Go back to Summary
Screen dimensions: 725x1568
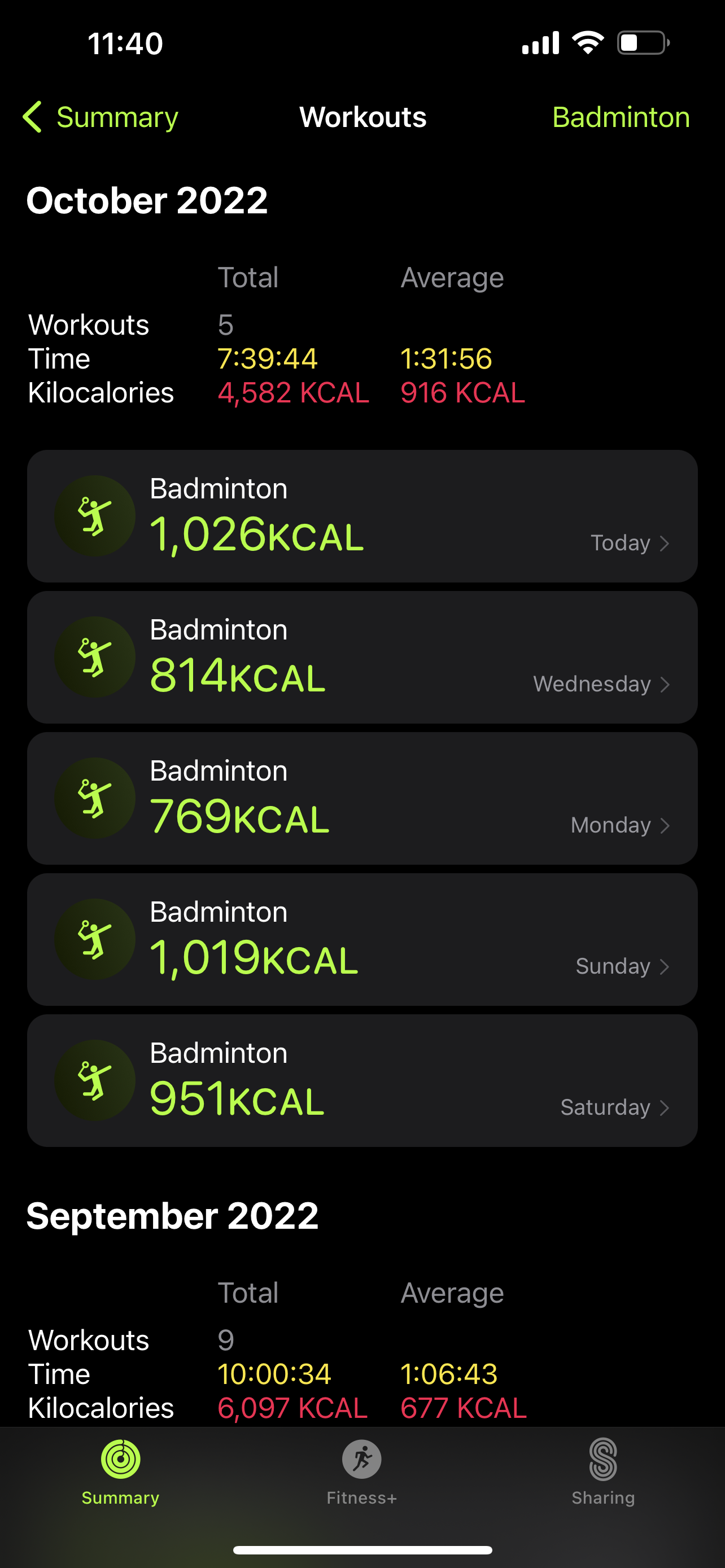click(x=101, y=117)
